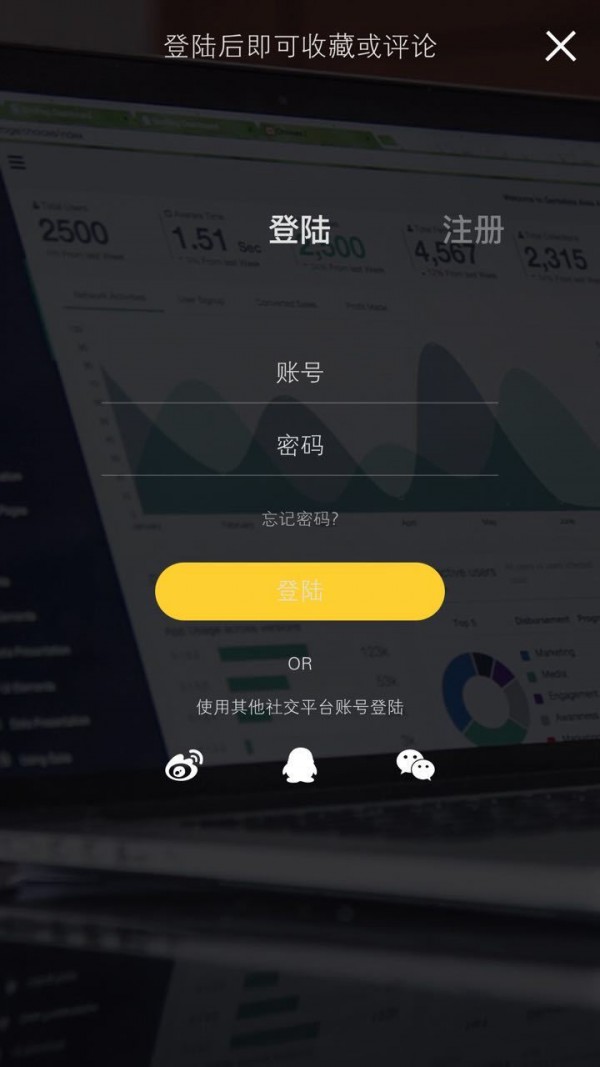The height and width of the screenshot is (1067, 600).
Task: Close the login dialog
Action: click(x=560, y=46)
